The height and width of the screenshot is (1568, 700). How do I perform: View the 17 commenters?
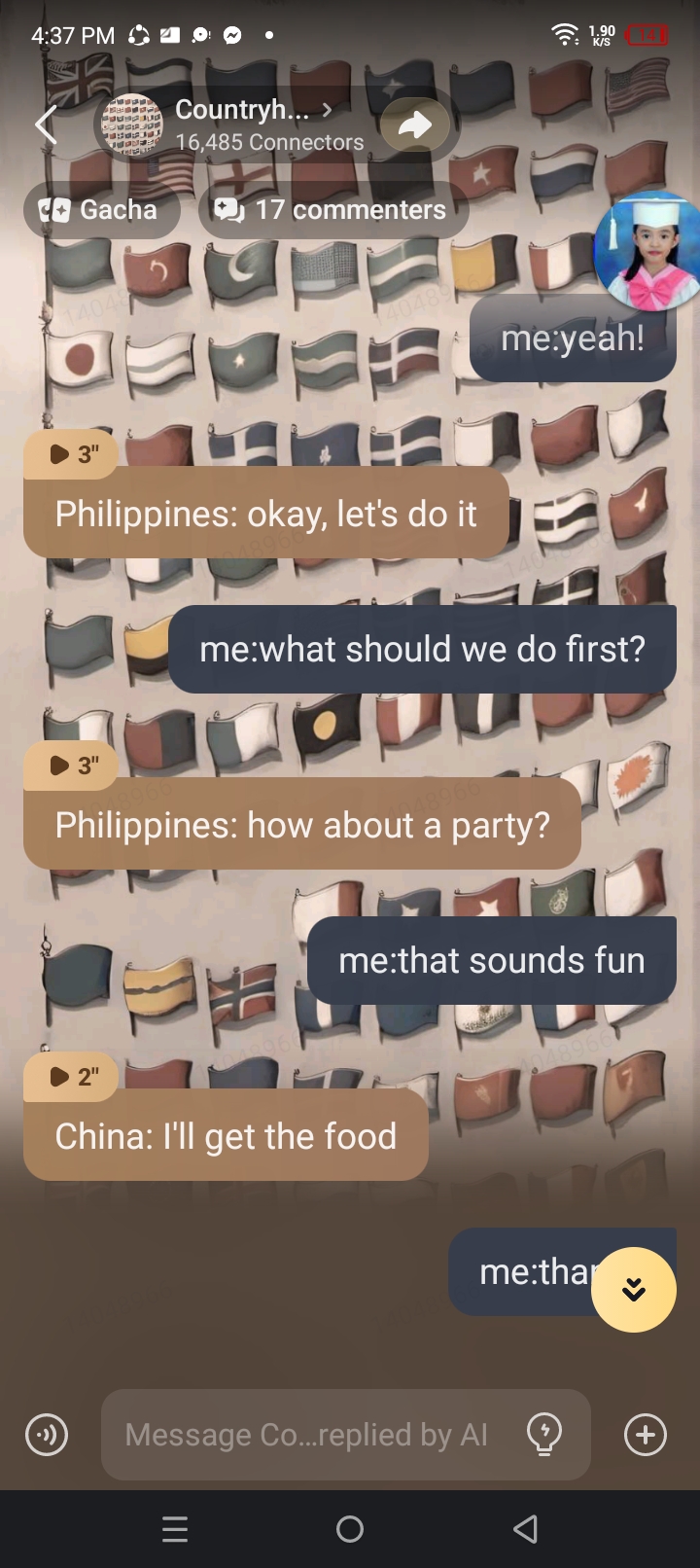click(332, 210)
